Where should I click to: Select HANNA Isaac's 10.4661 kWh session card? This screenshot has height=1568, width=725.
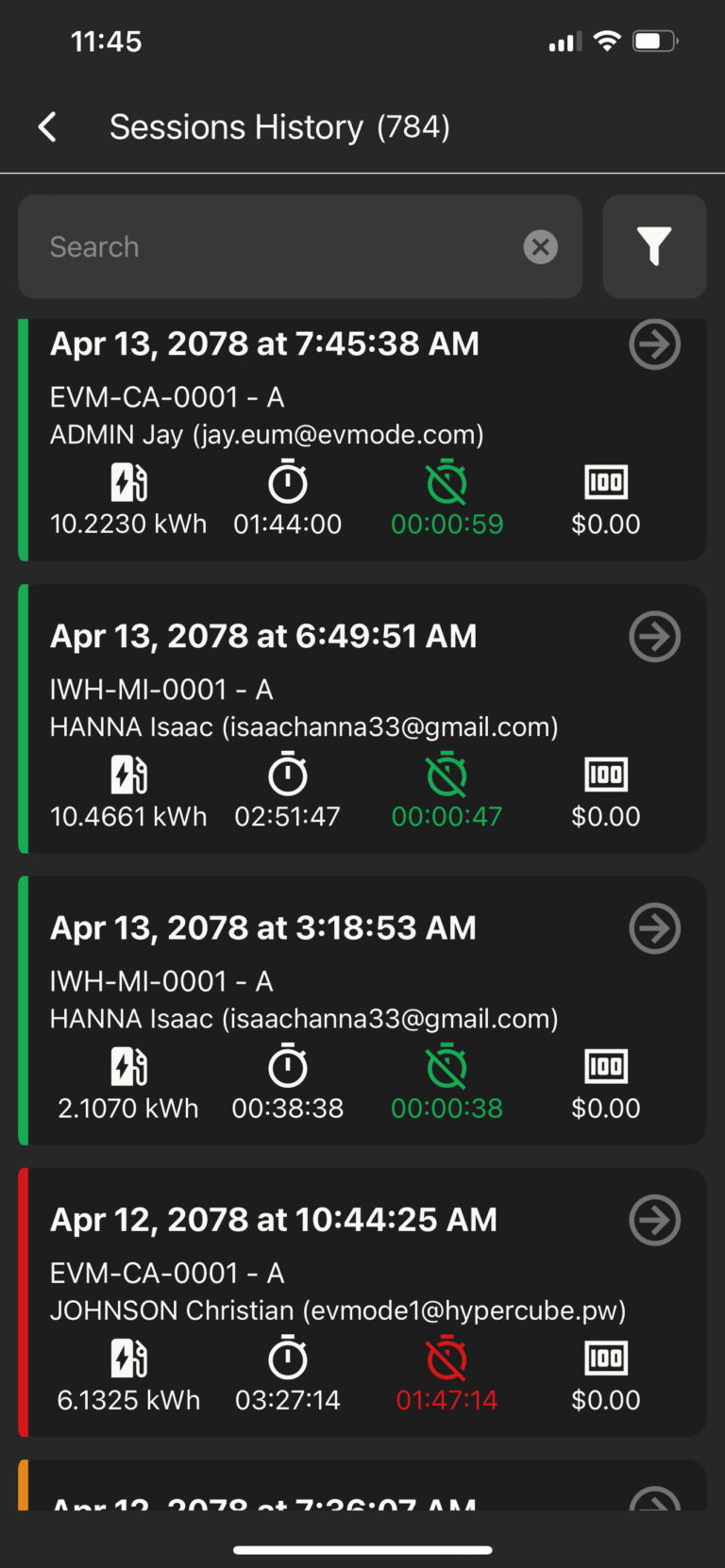(362, 719)
